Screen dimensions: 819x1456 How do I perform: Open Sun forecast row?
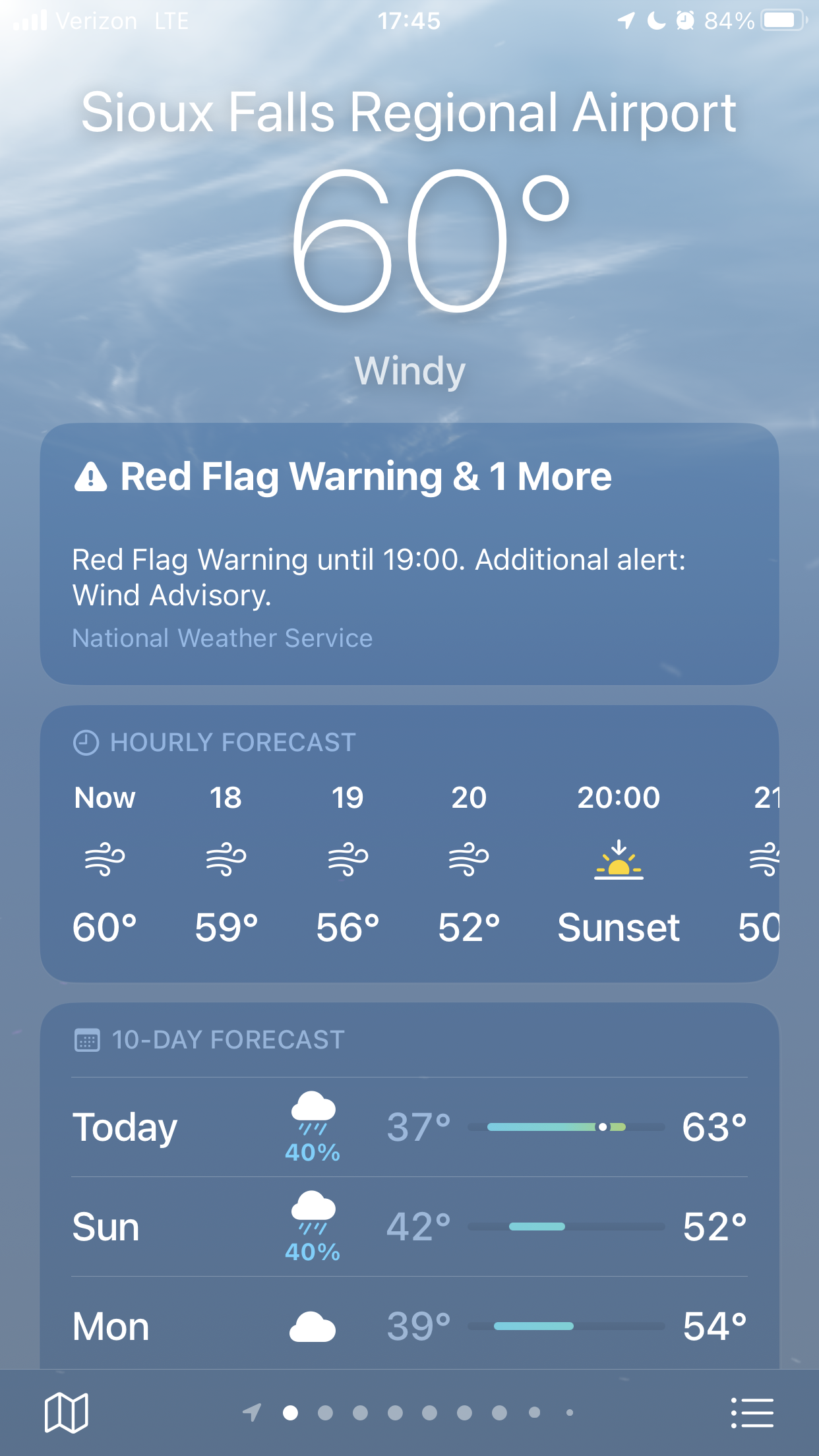coord(409,1227)
